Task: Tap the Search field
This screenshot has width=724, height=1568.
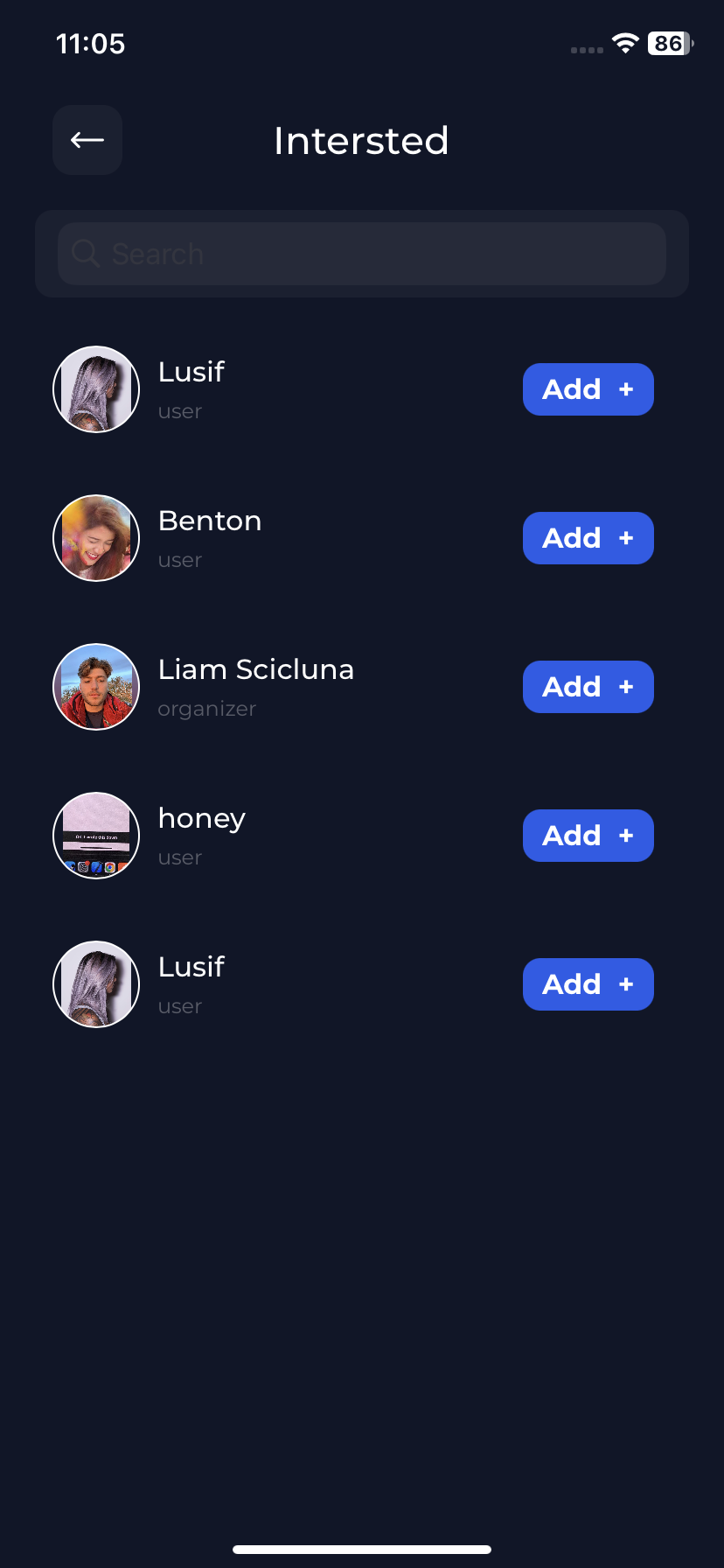Action: coord(362,254)
